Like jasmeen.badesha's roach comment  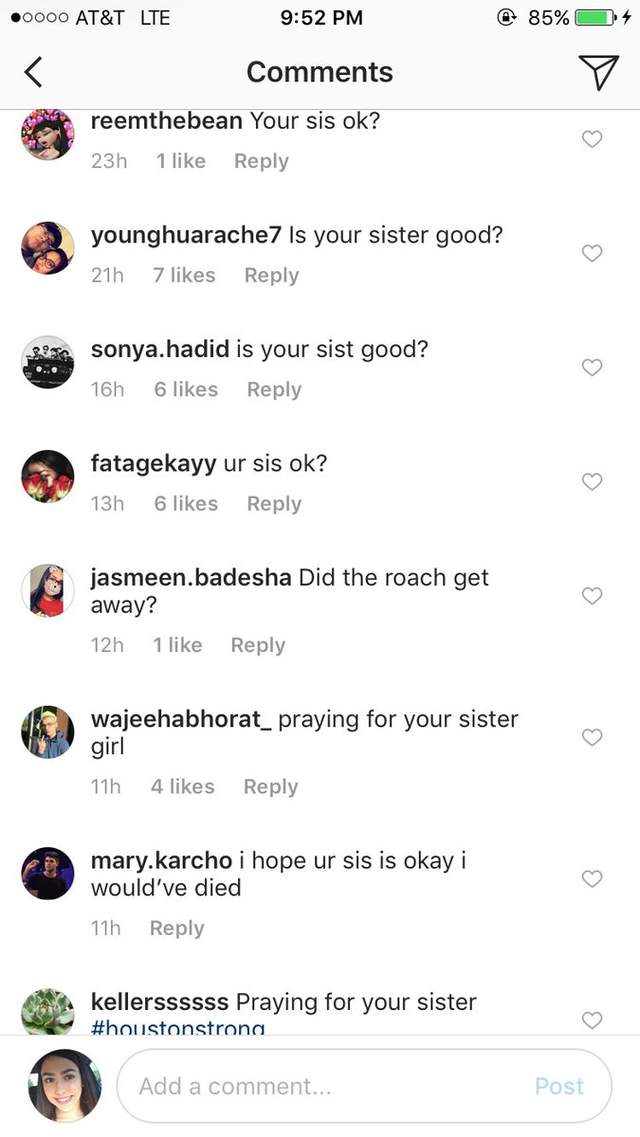[x=592, y=595]
